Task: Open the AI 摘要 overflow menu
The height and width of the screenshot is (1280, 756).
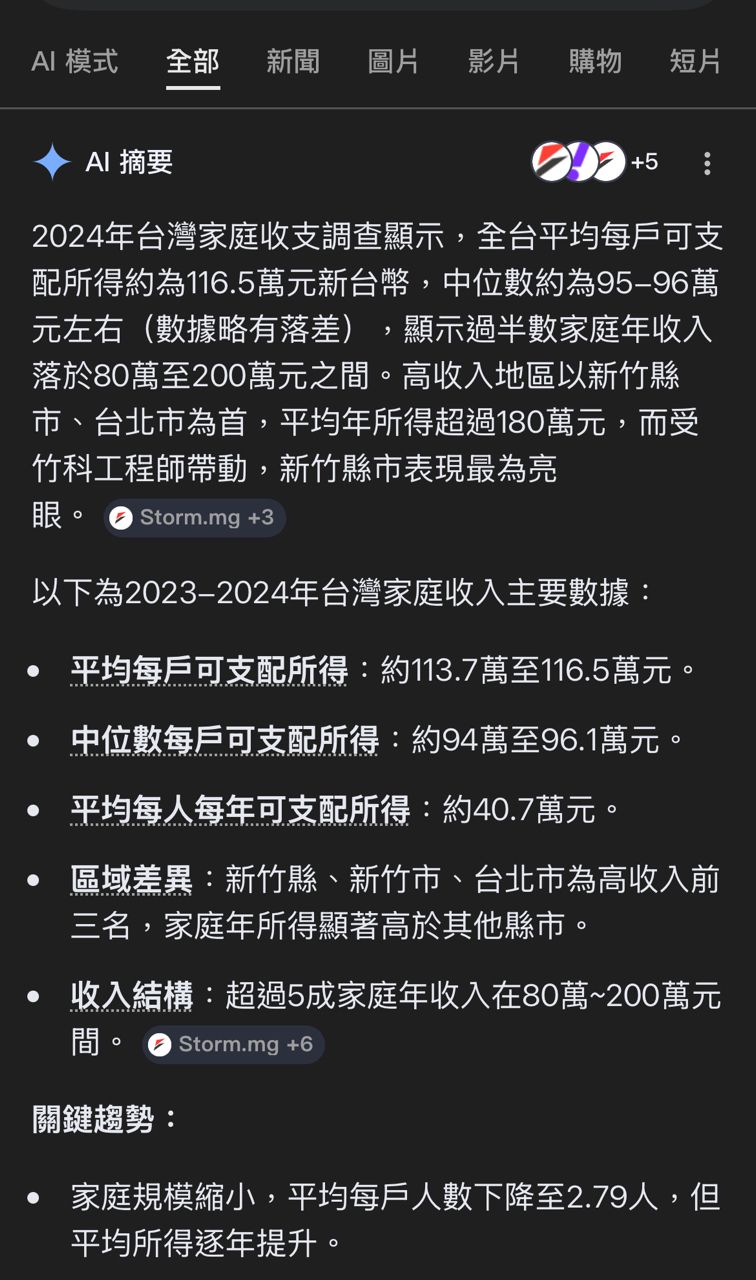Action: pyautogui.click(x=707, y=163)
